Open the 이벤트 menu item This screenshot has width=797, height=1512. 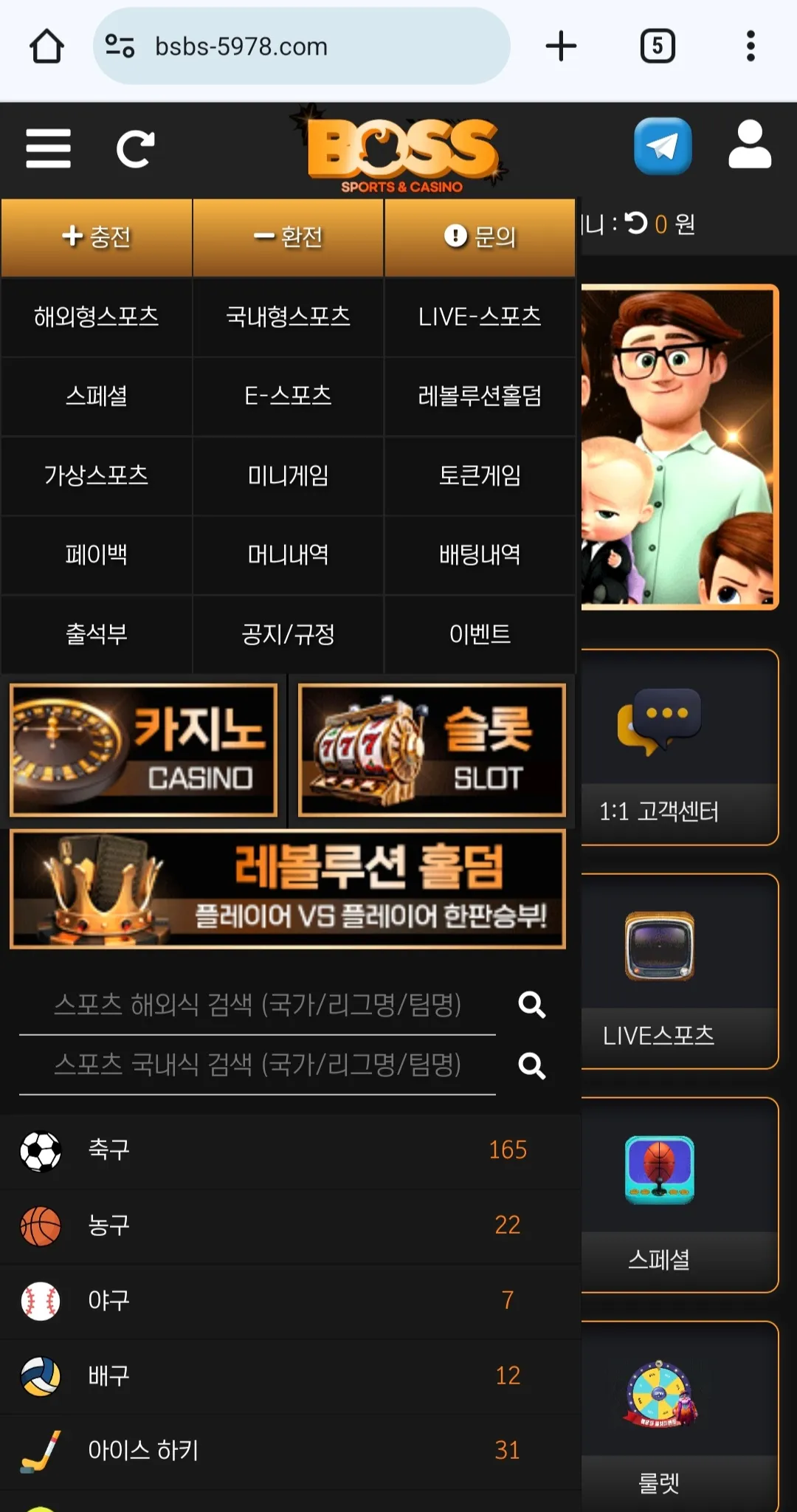[x=480, y=634]
